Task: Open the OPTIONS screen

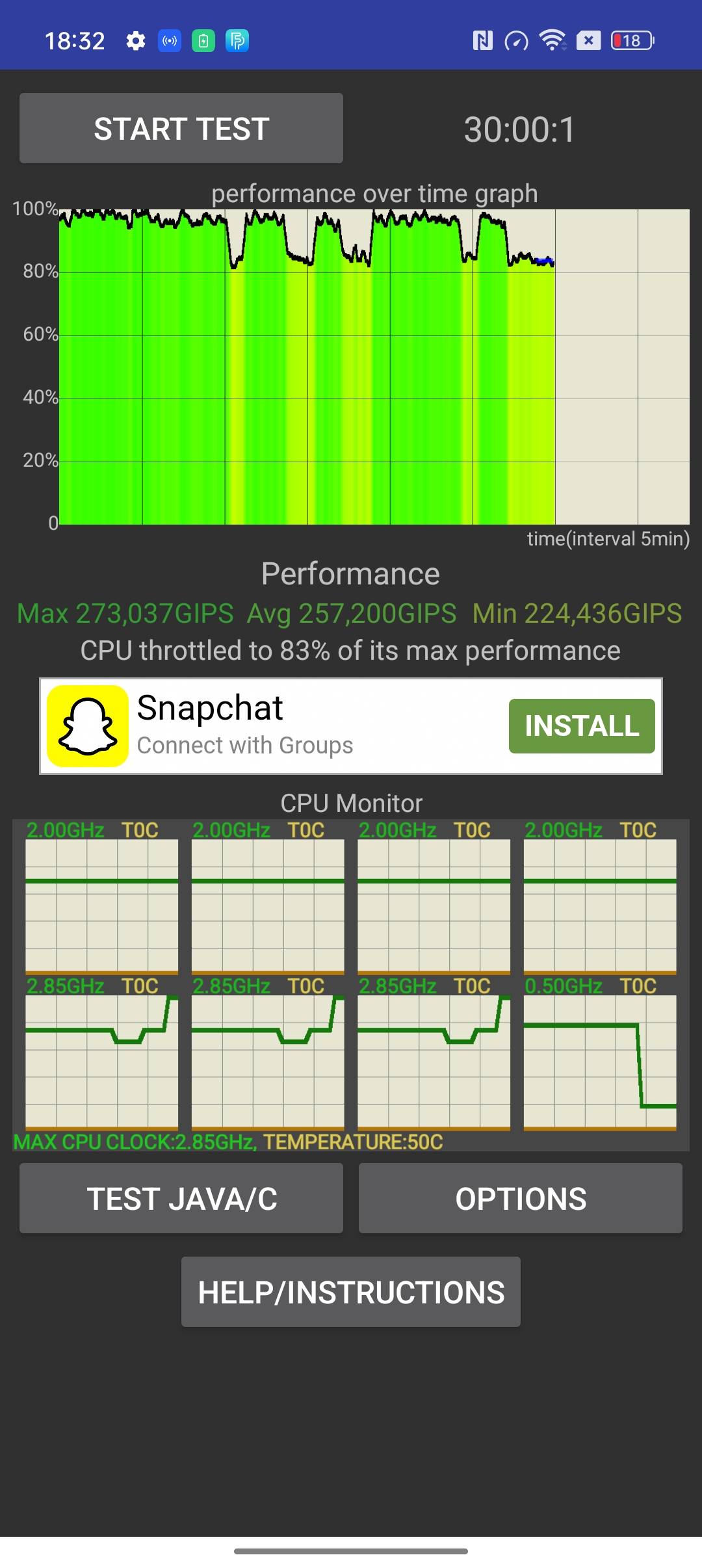Action: tap(521, 1198)
